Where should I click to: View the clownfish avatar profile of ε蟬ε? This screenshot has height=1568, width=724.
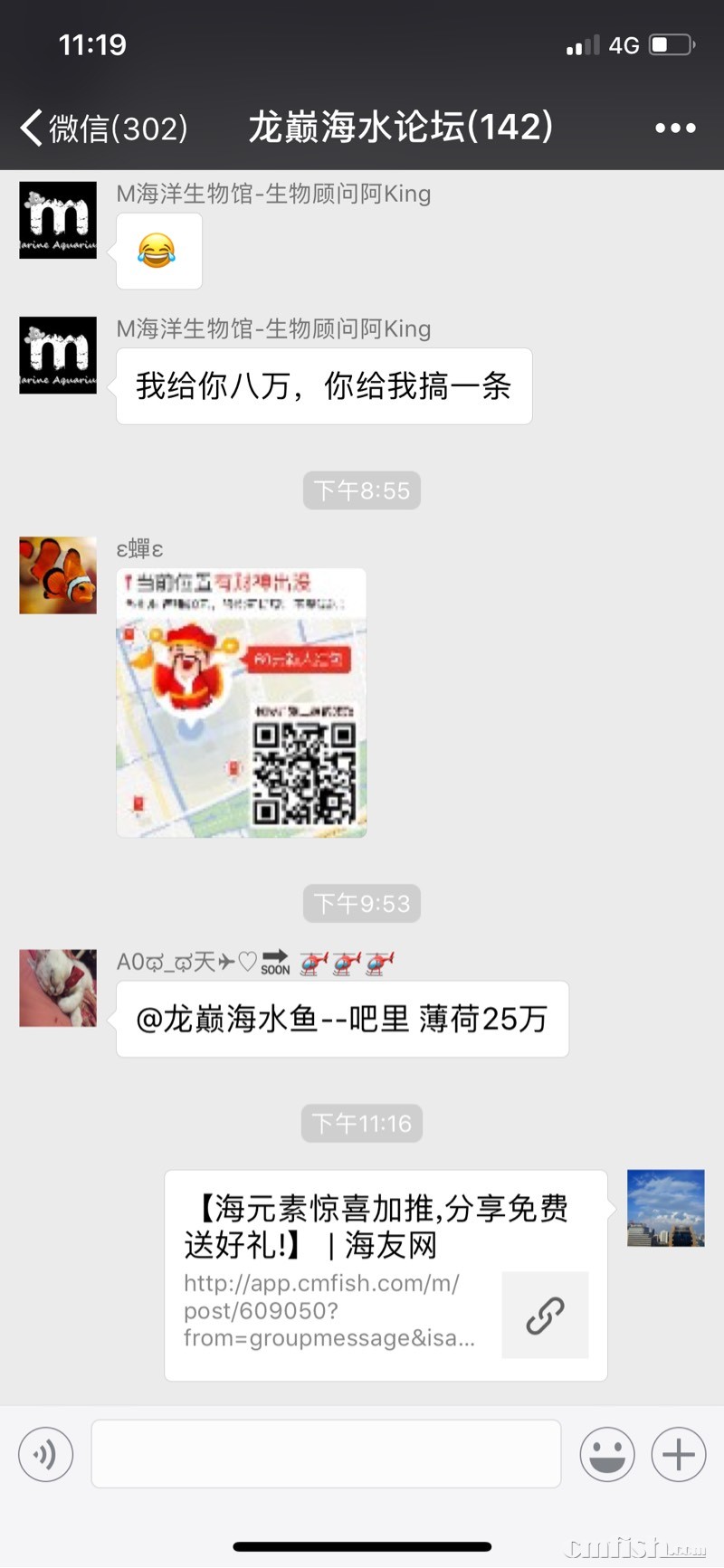58,575
